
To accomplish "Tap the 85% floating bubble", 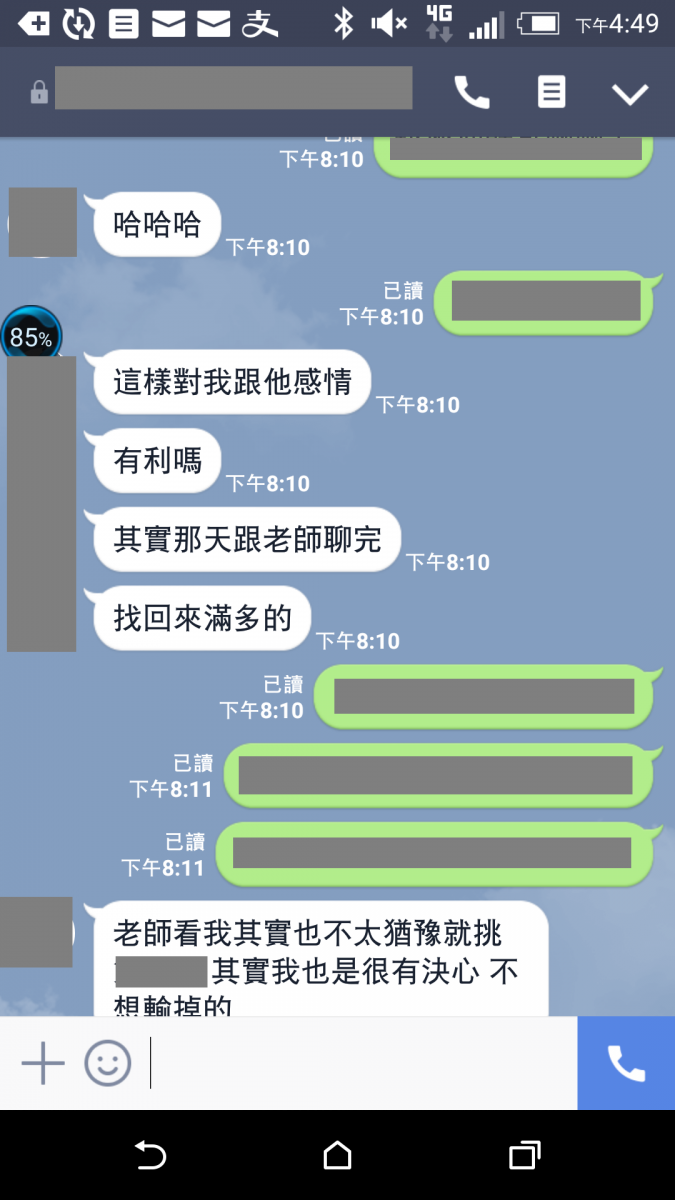I will coord(31,337).
